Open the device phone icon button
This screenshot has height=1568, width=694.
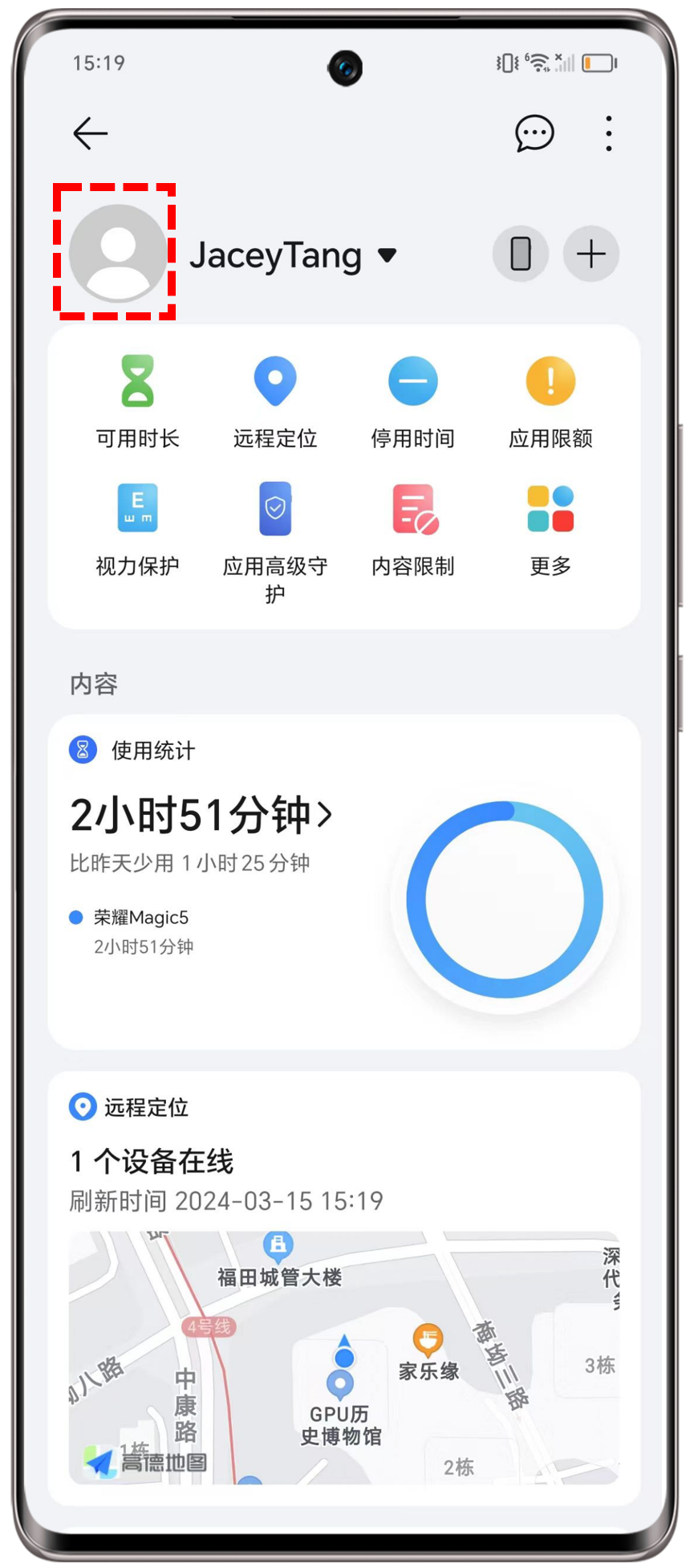521,255
